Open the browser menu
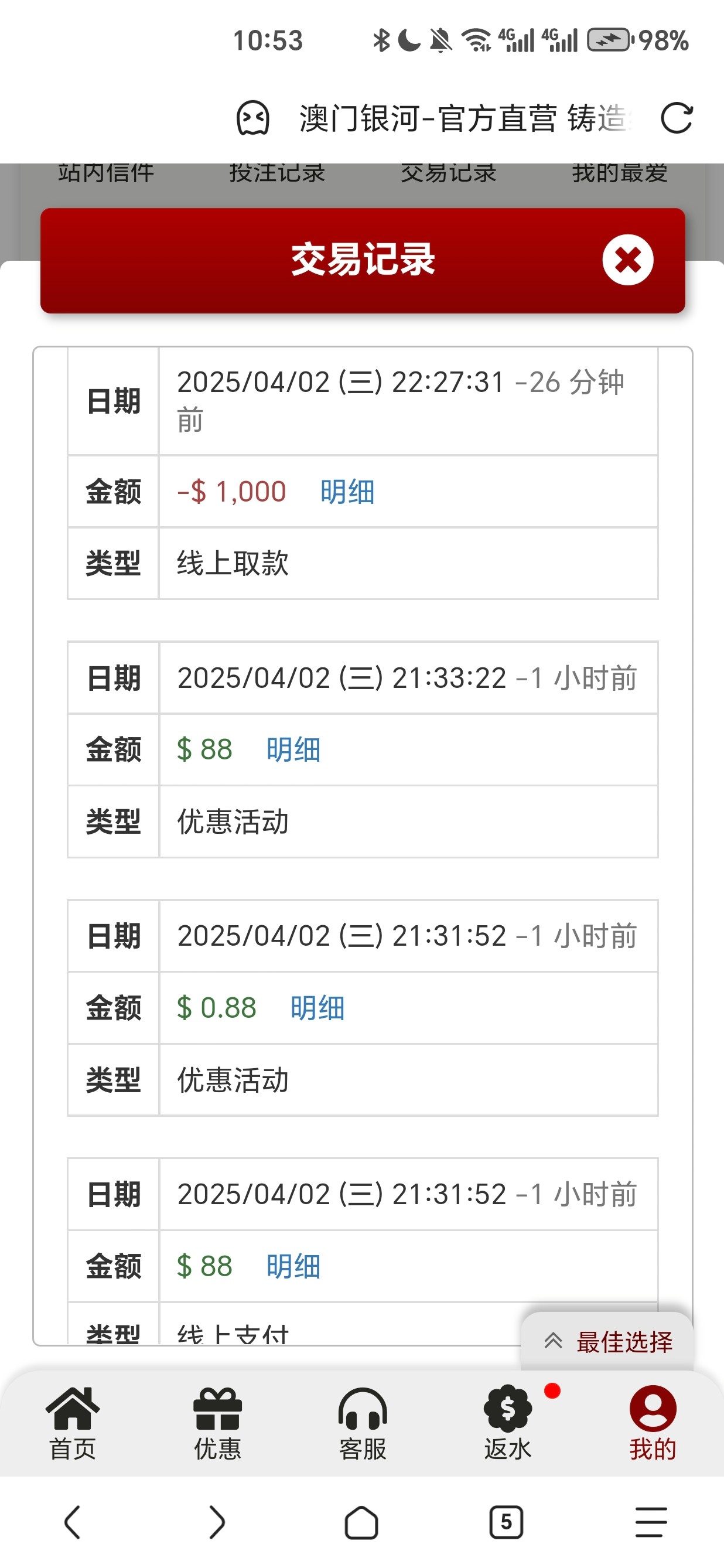Image resolution: width=724 pixels, height=1568 pixels. click(x=650, y=1522)
